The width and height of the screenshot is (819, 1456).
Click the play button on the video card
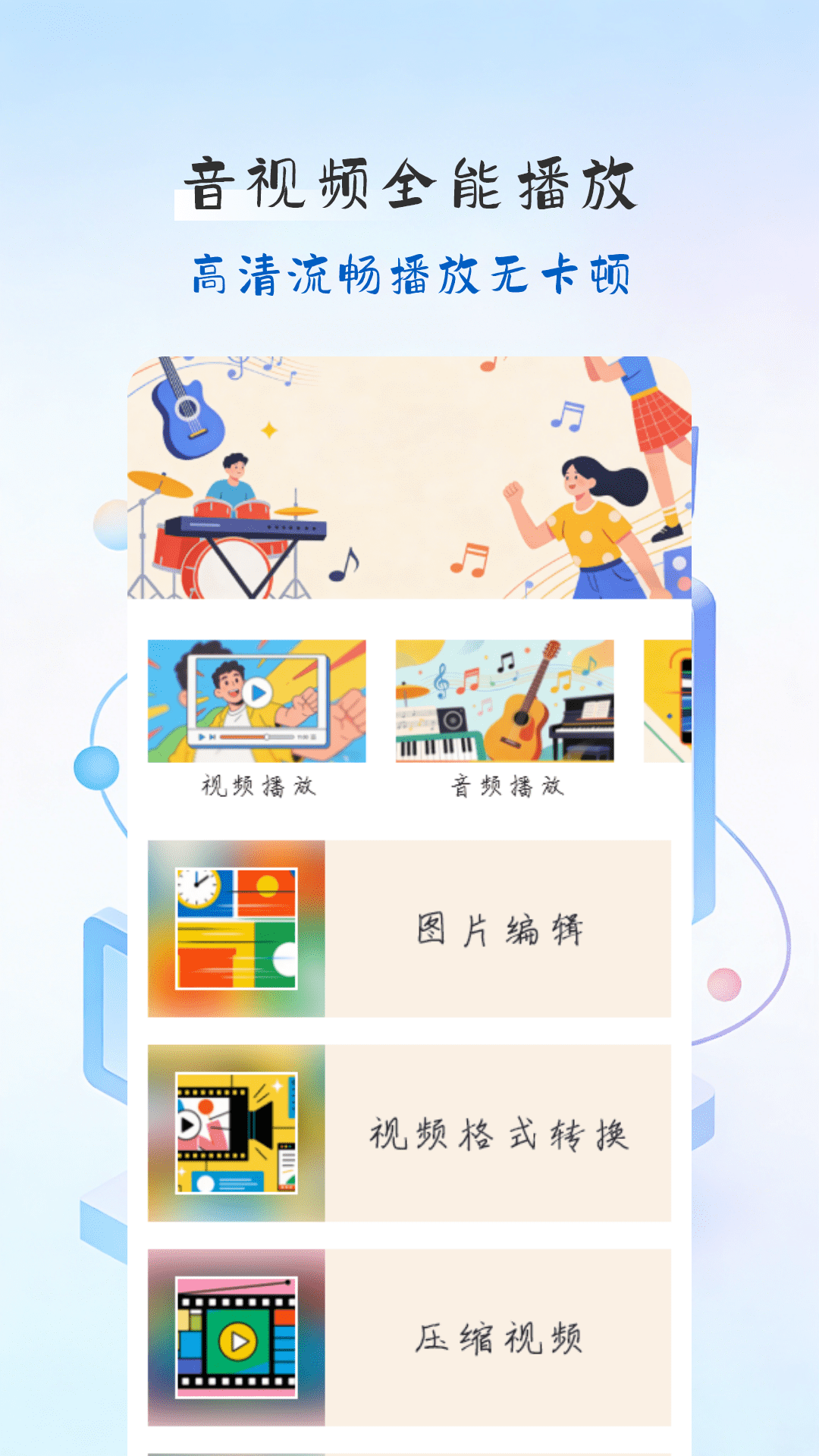[258, 690]
